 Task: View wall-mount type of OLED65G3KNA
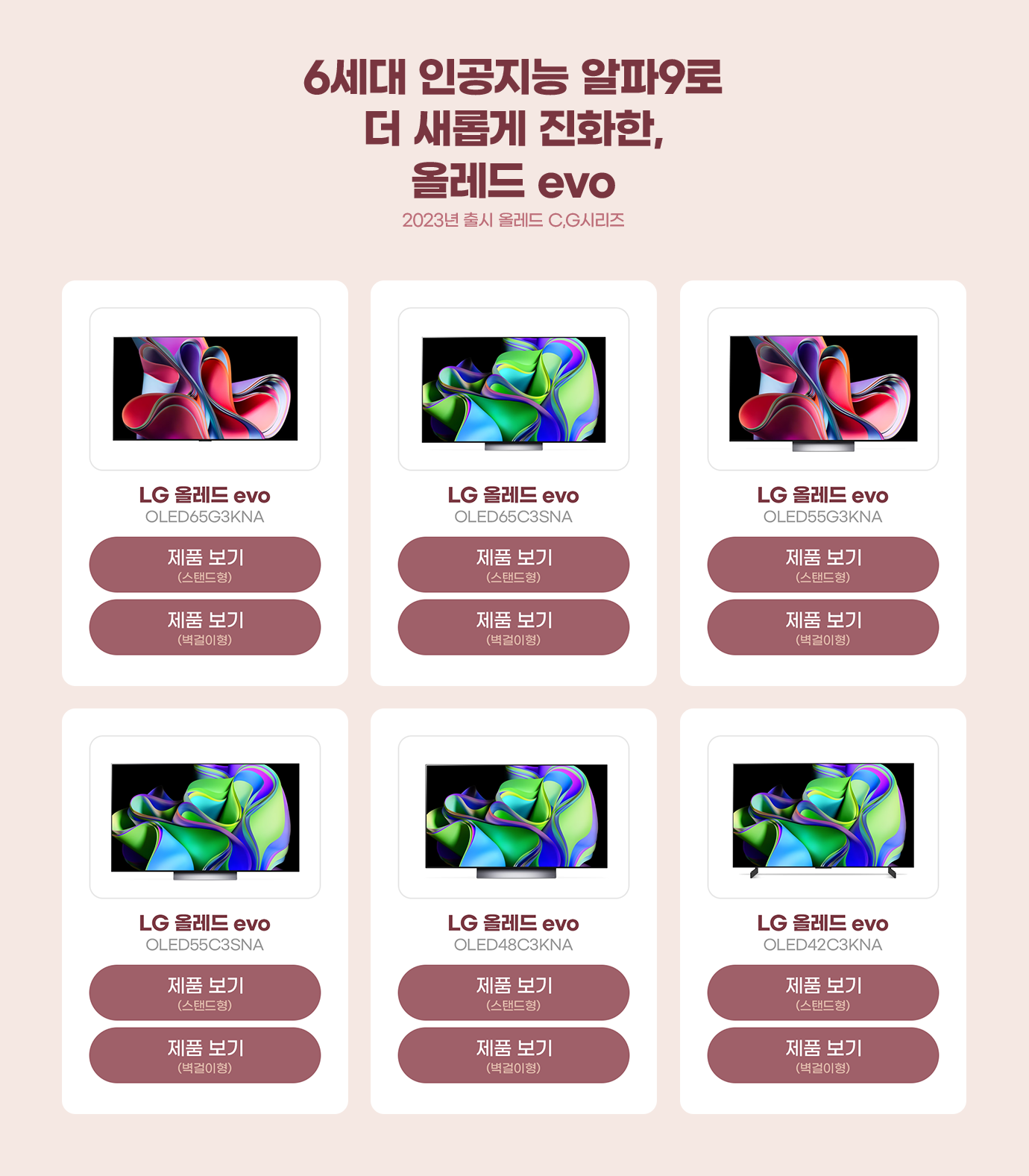[x=205, y=627]
